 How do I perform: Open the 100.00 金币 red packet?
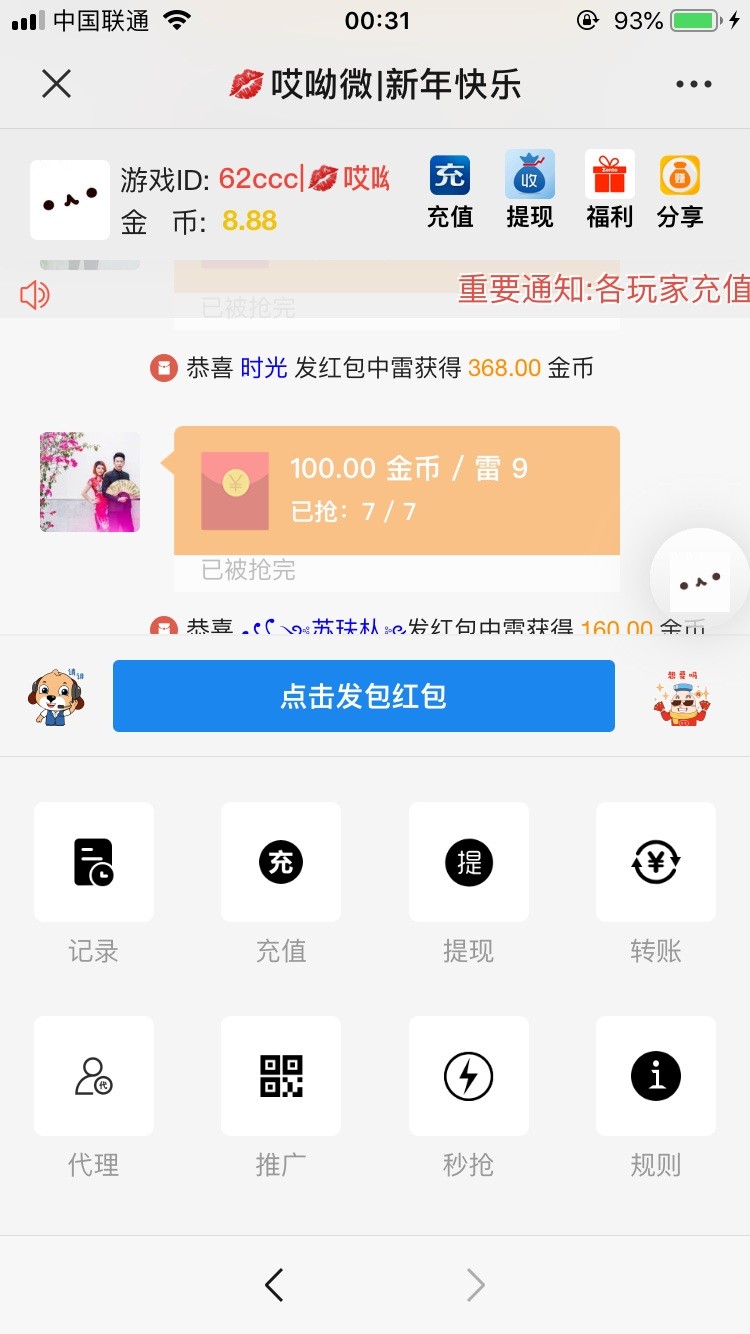[396, 490]
